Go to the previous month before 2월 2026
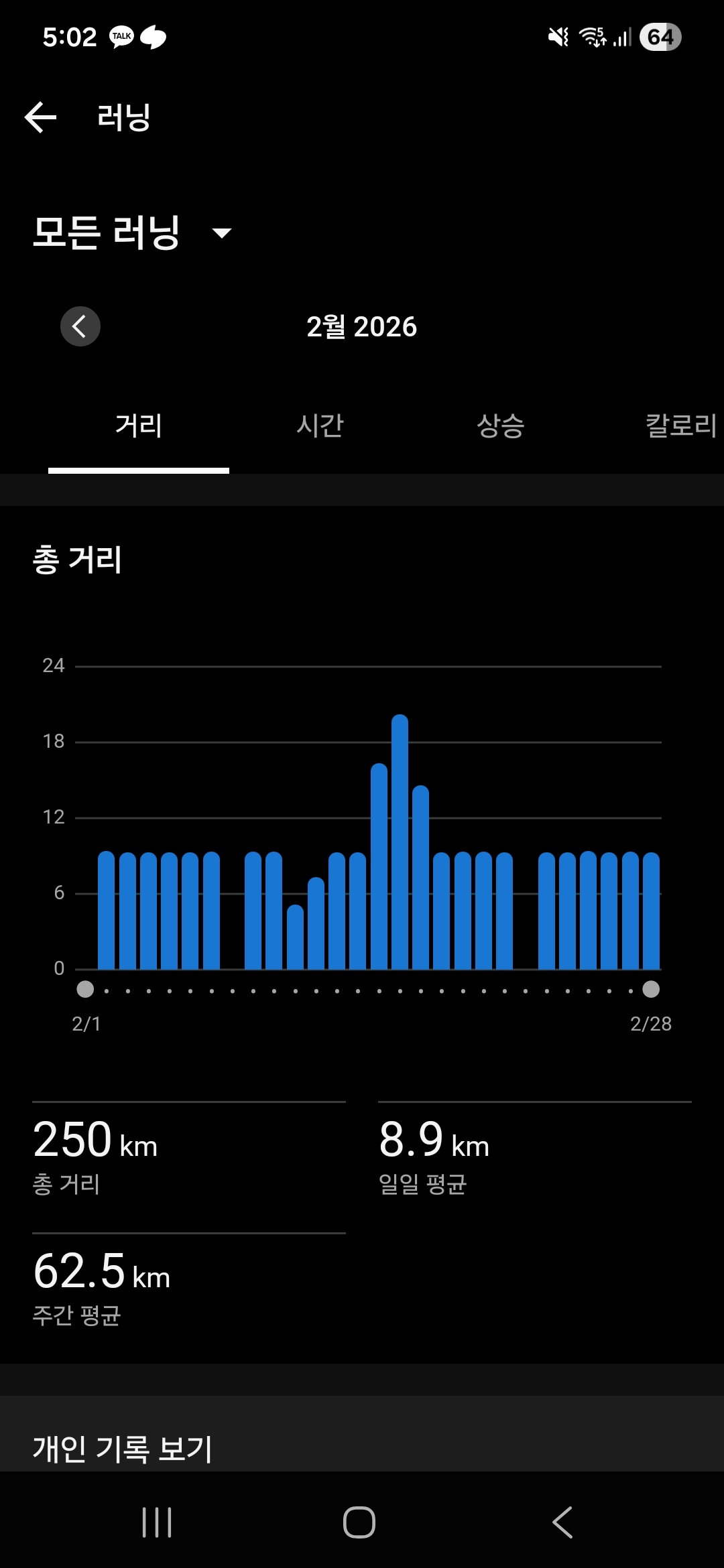Image resolution: width=724 pixels, height=1568 pixels. click(x=80, y=326)
